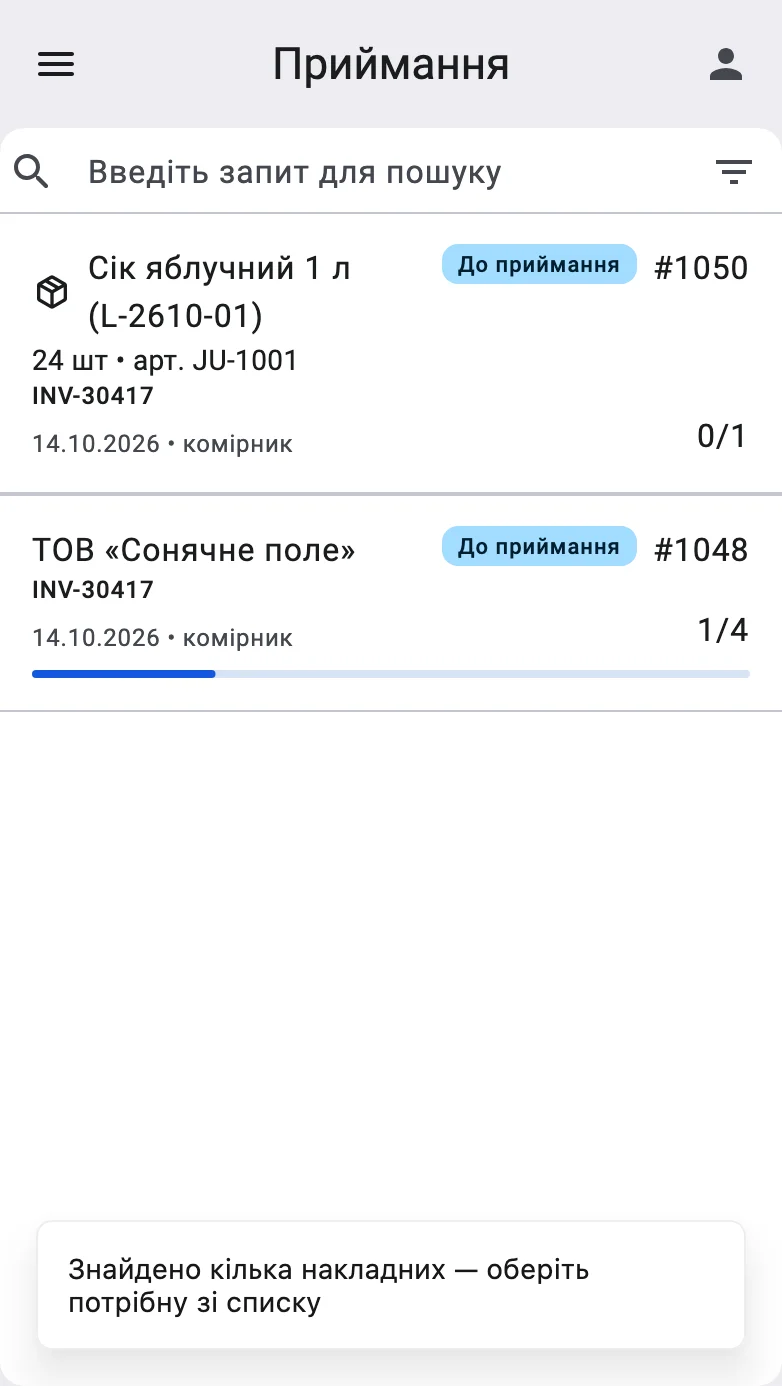Open the user profile icon
The height and width of the screenshot is (1386, 782).
[726, 65]
